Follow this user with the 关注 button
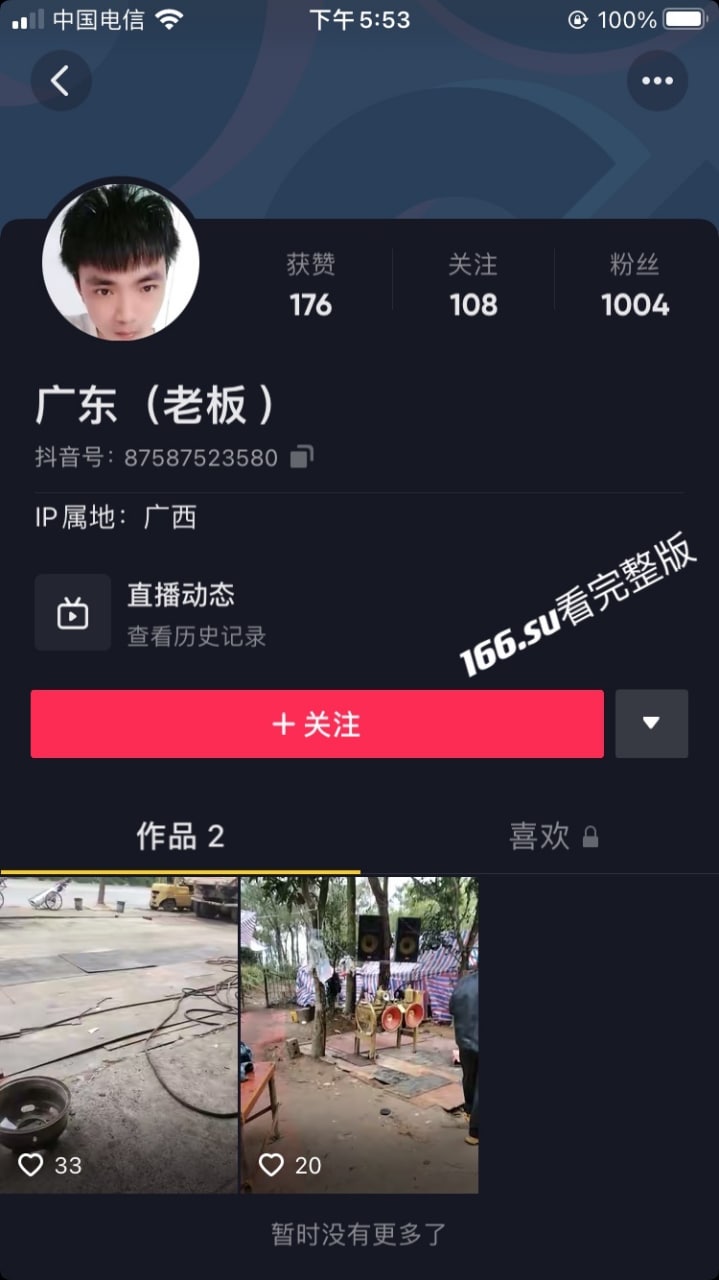The image size is (719, 1280). (x=317, y=724)
